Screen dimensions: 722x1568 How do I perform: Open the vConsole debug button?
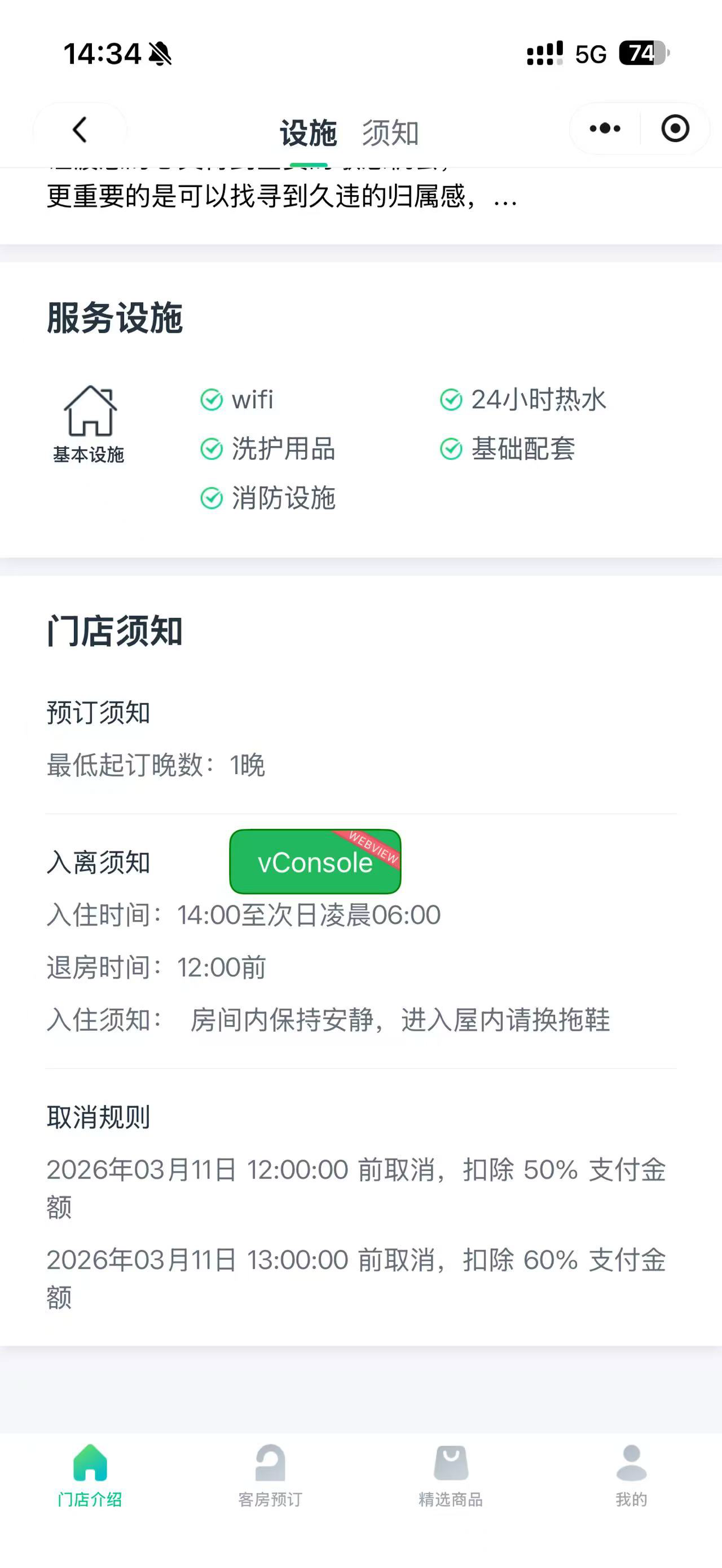pos(315,862)
